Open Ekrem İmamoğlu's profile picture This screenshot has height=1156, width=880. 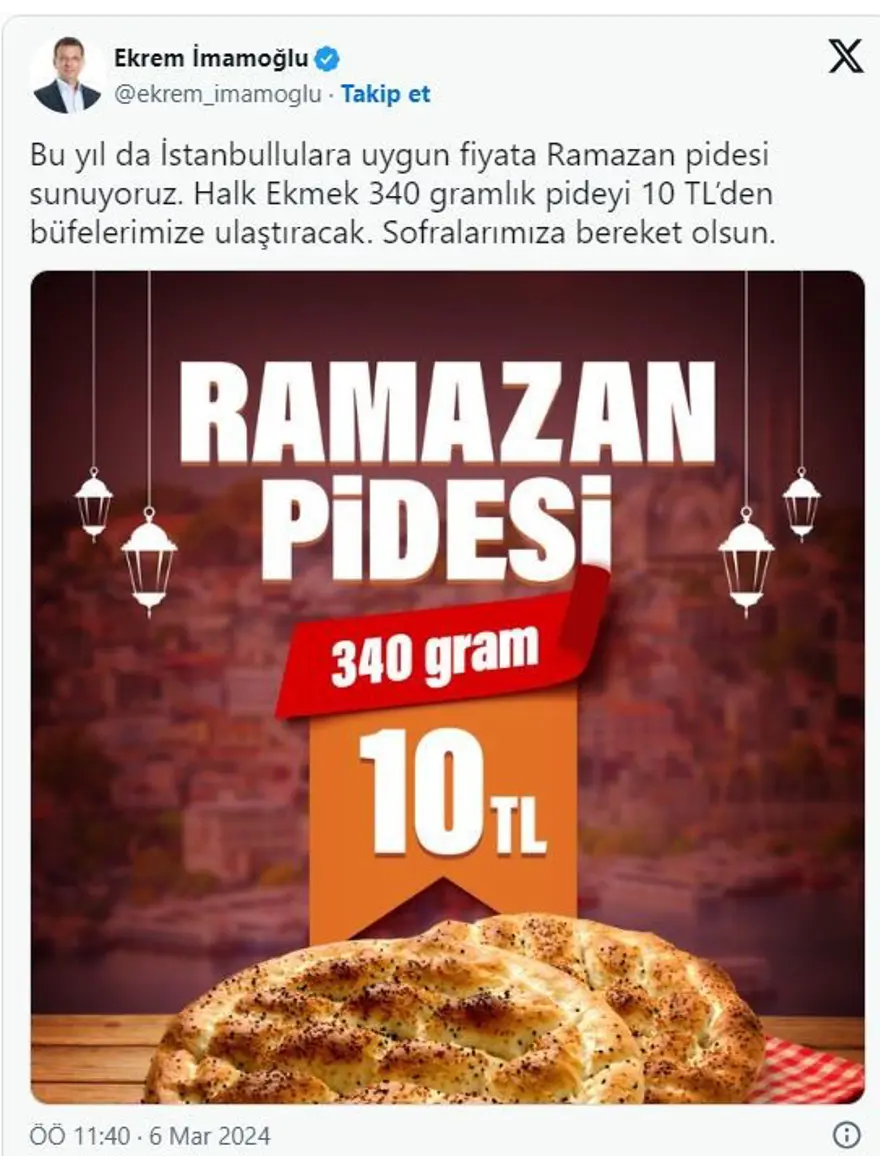67,76
